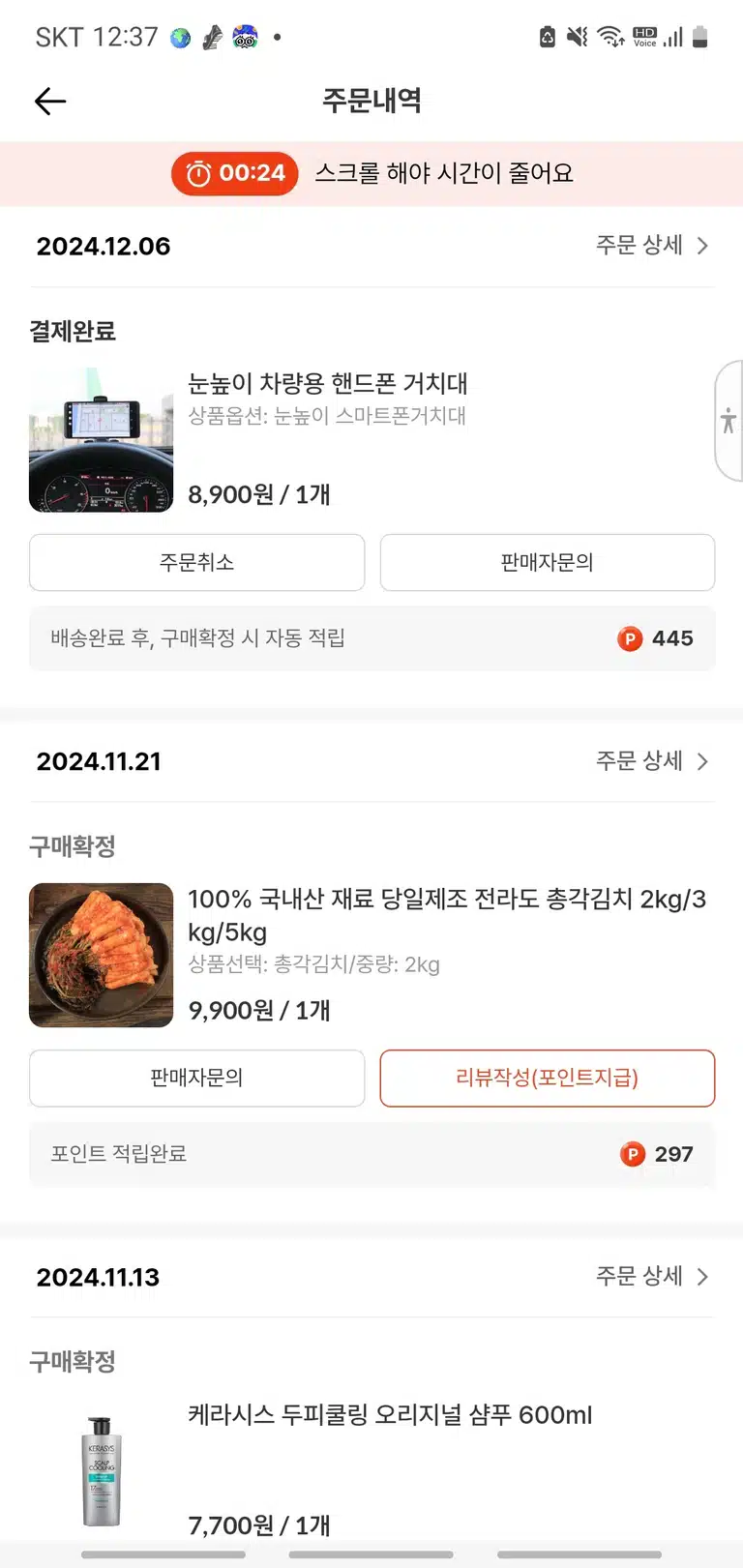743x1568 pixels.
Task: Go back using the top-left arrow
Action: click(x=50, y=101)
